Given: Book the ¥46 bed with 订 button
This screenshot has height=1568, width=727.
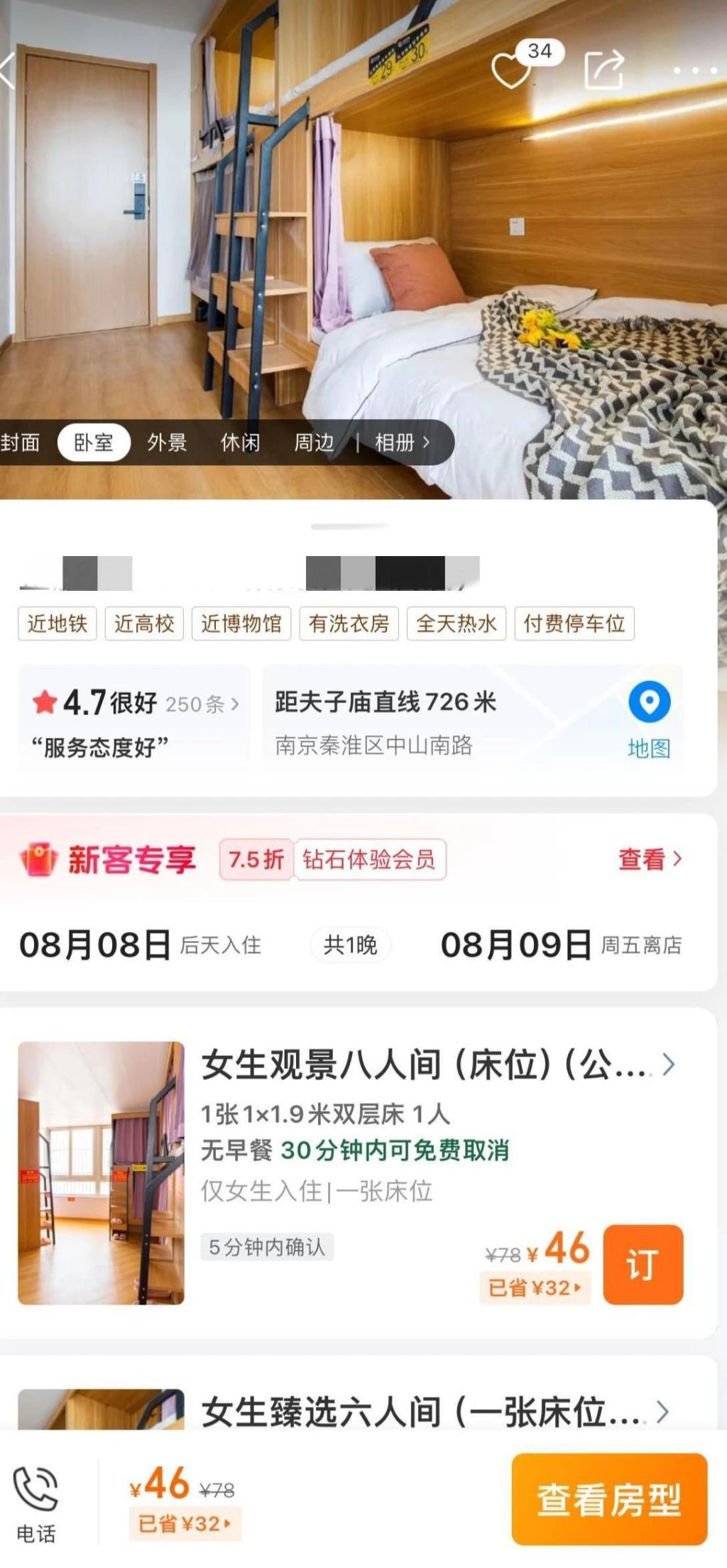Looking at the screenshot, I should coord(643,1264).
